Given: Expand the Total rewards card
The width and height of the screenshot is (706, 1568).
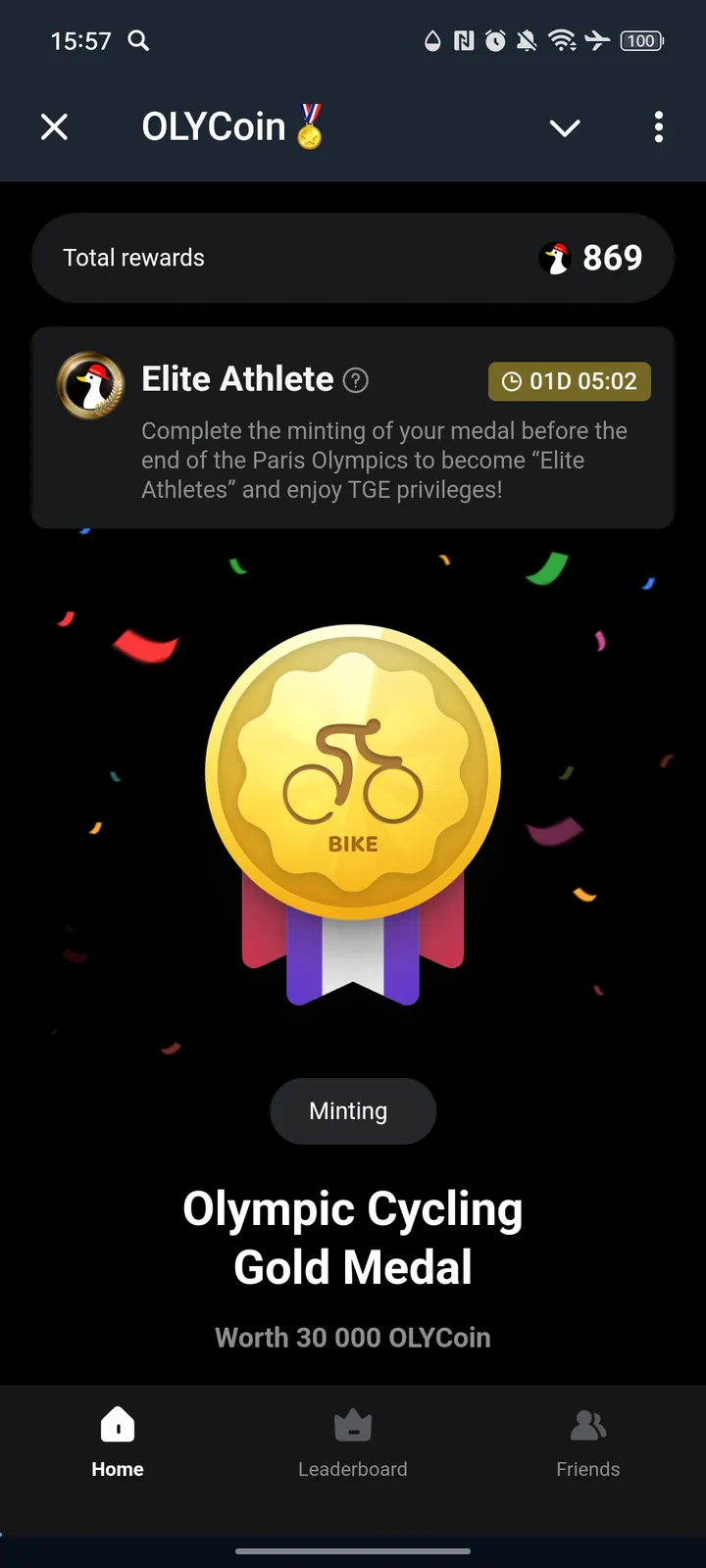Looking at the screenshot, I should (353, 258).
